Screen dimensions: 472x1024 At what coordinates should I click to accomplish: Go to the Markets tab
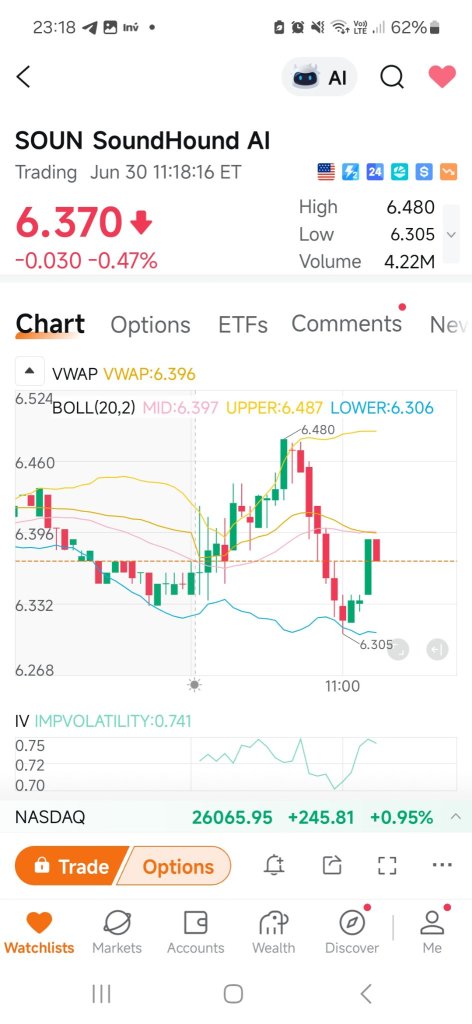click(x=117, y=932)
